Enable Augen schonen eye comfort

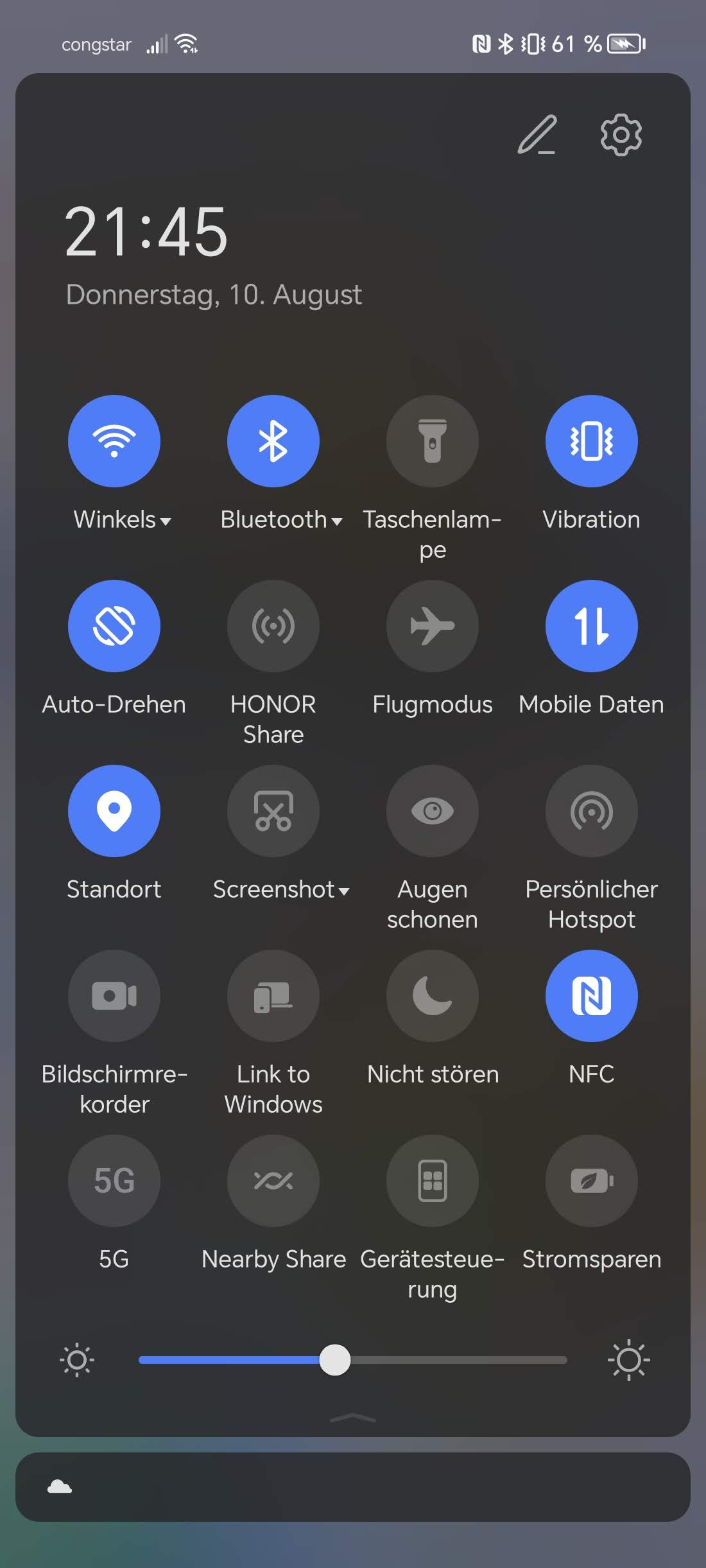tap(433, 811)
